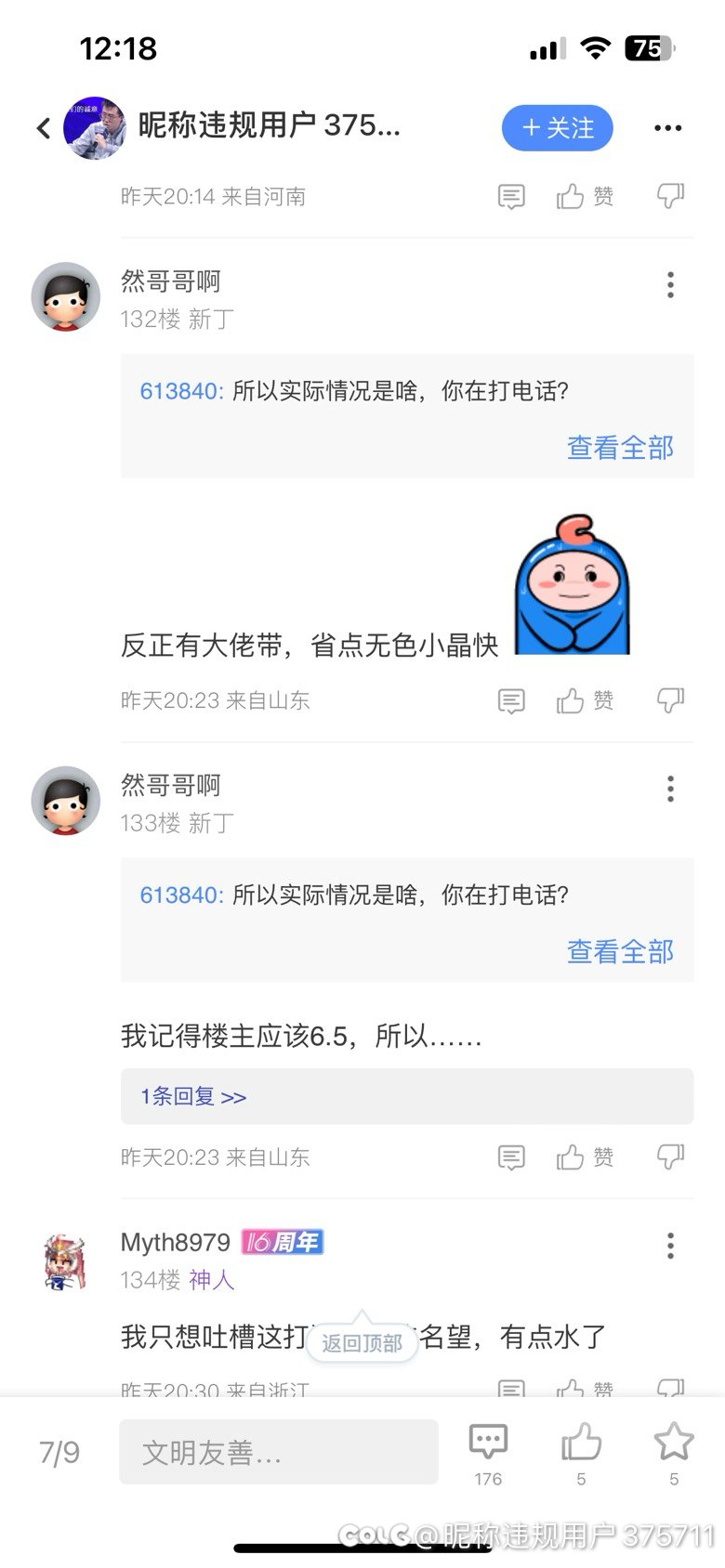725x1568 pixels.
Task: Go back using the header arrow
Action: pyautogui.click(x=43, y=128)
